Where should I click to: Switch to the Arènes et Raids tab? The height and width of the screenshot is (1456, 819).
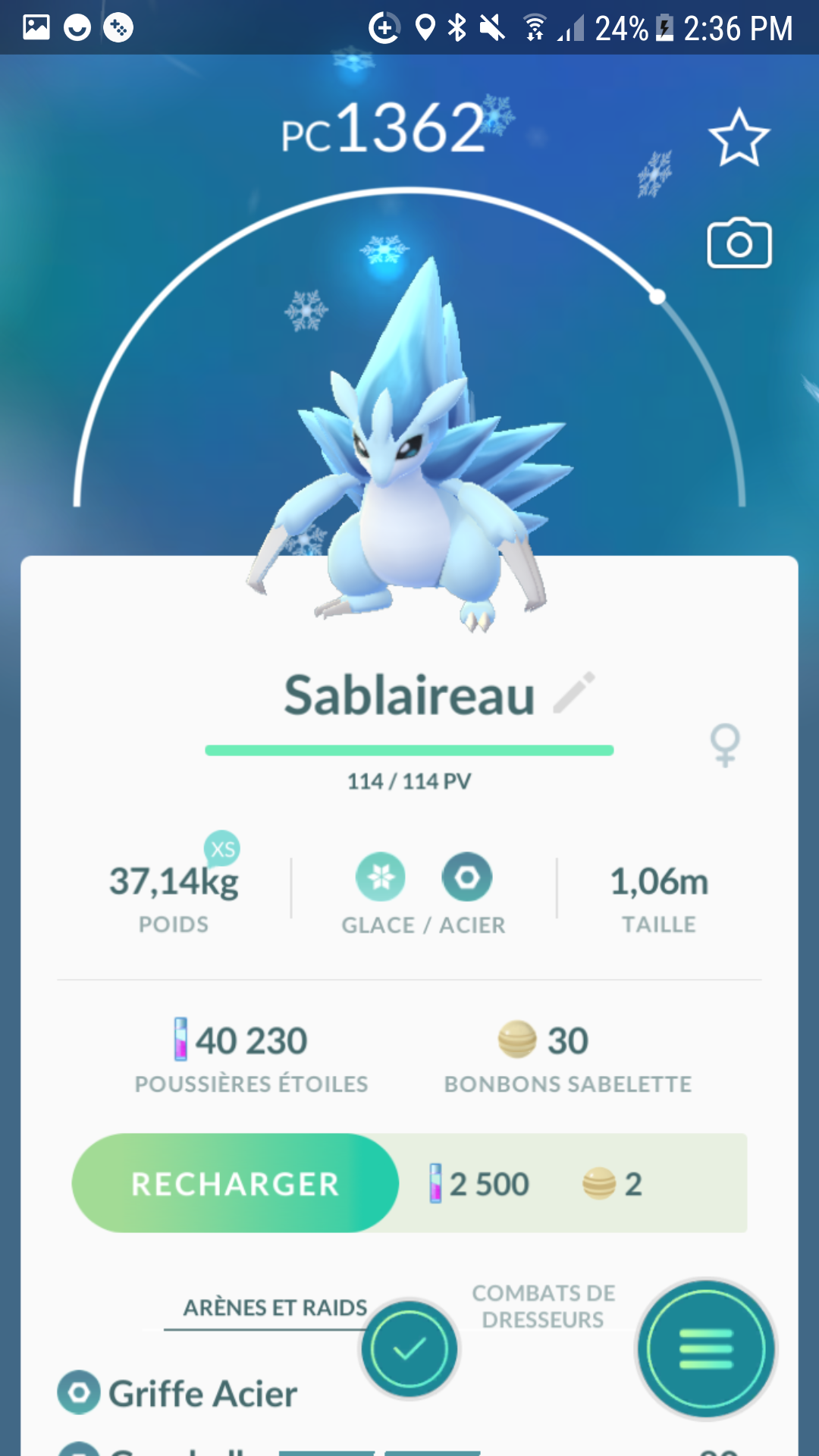click(275, 1308)
